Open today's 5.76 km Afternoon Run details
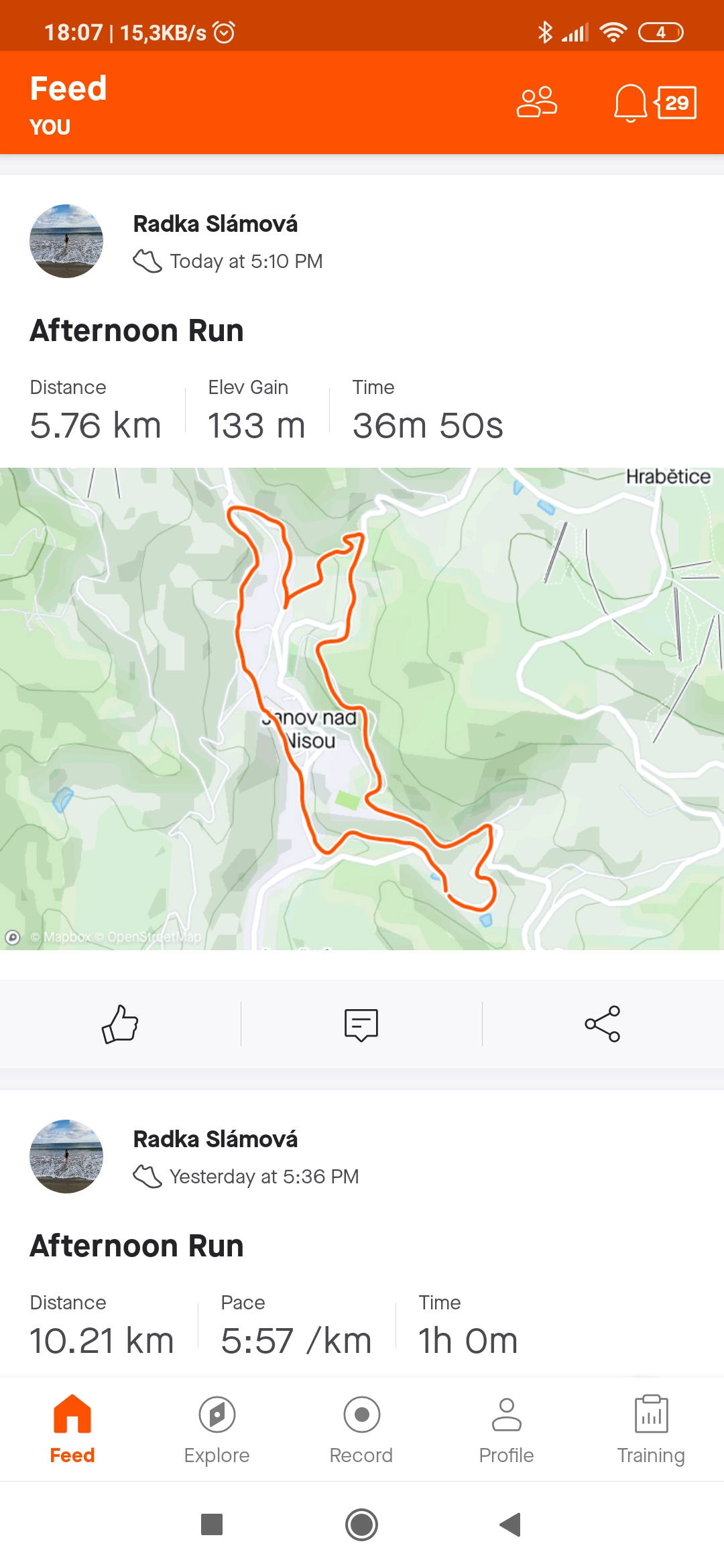The image size is (724, 1568). 137,331
